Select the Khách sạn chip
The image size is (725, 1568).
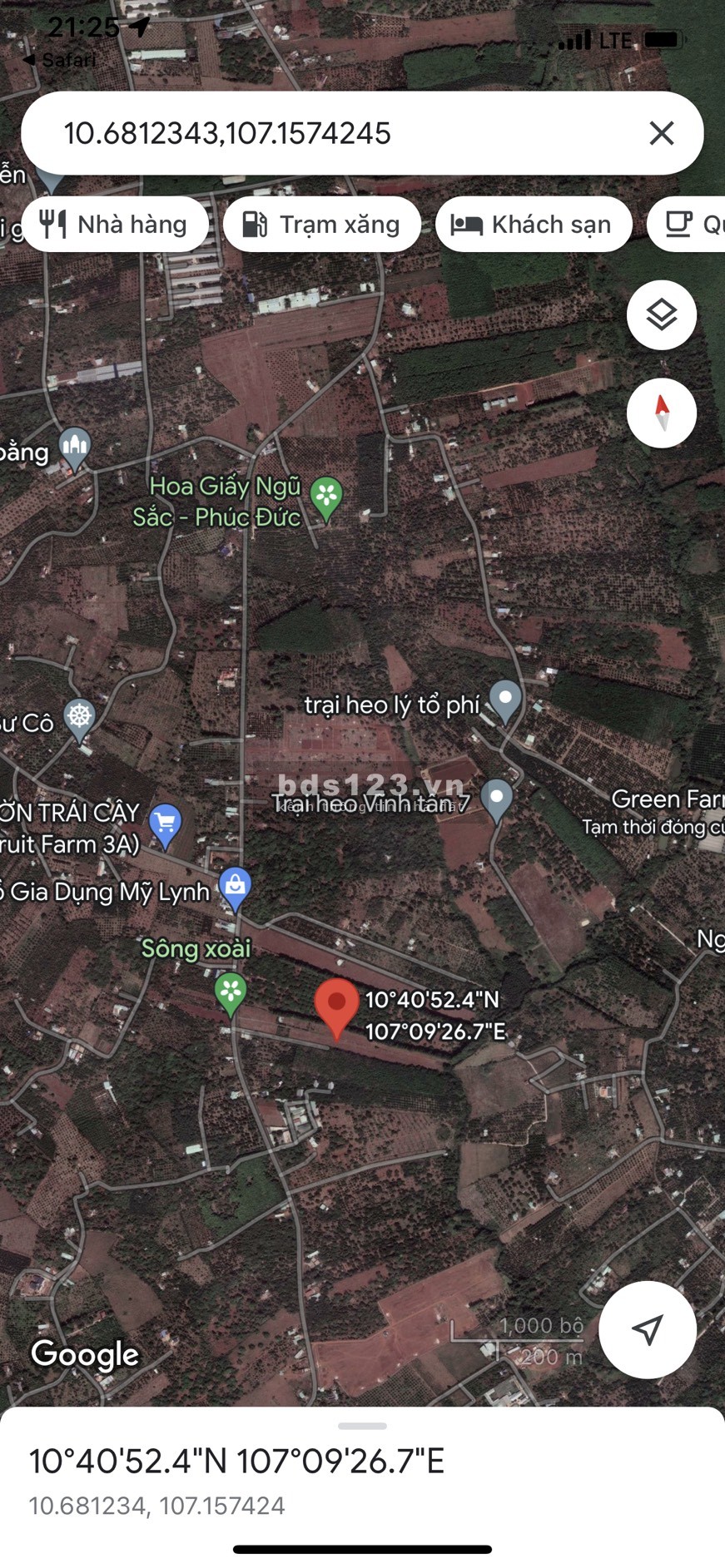(534, 225)
